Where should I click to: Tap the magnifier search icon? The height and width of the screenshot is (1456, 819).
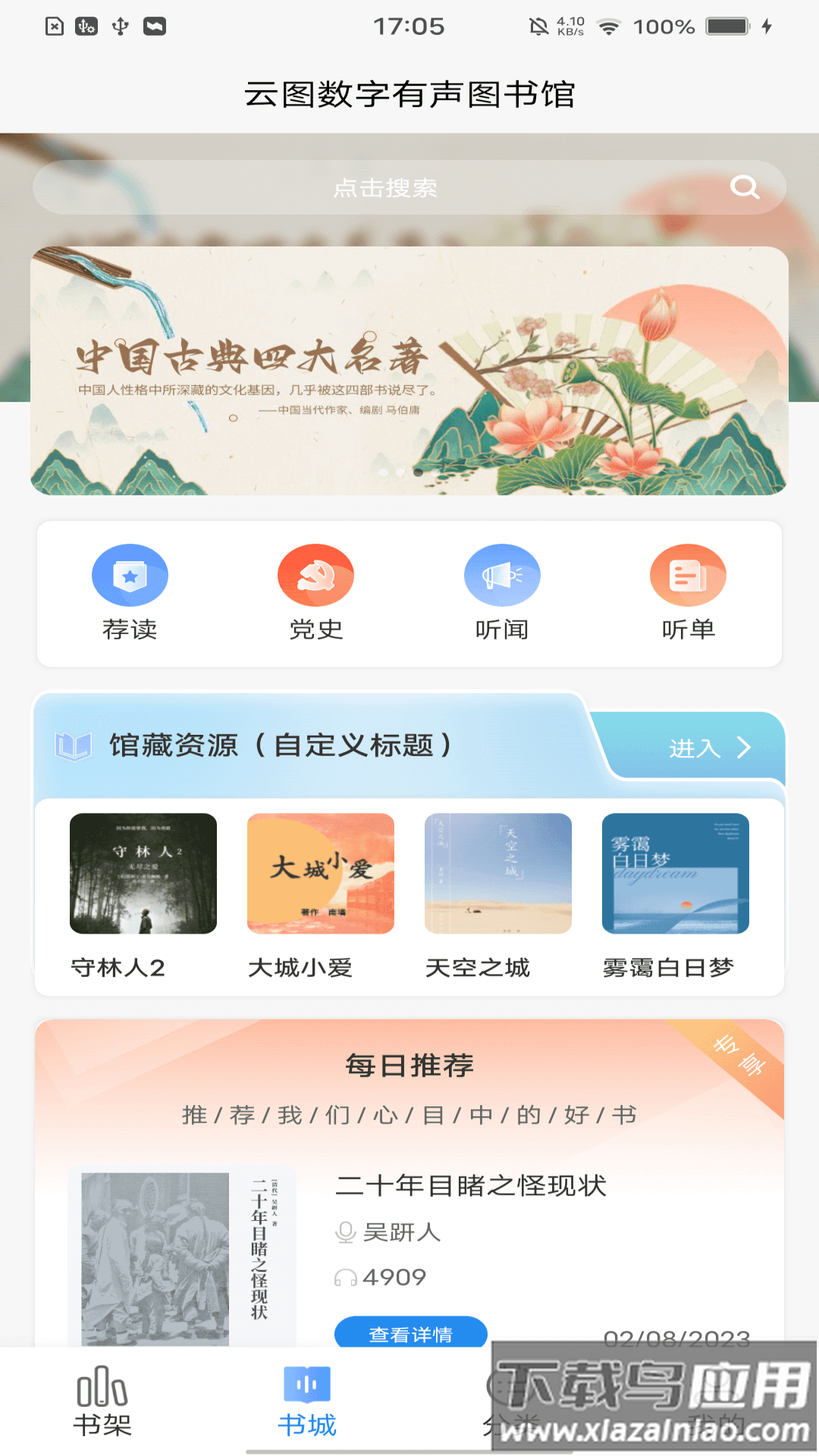point(745,187)
